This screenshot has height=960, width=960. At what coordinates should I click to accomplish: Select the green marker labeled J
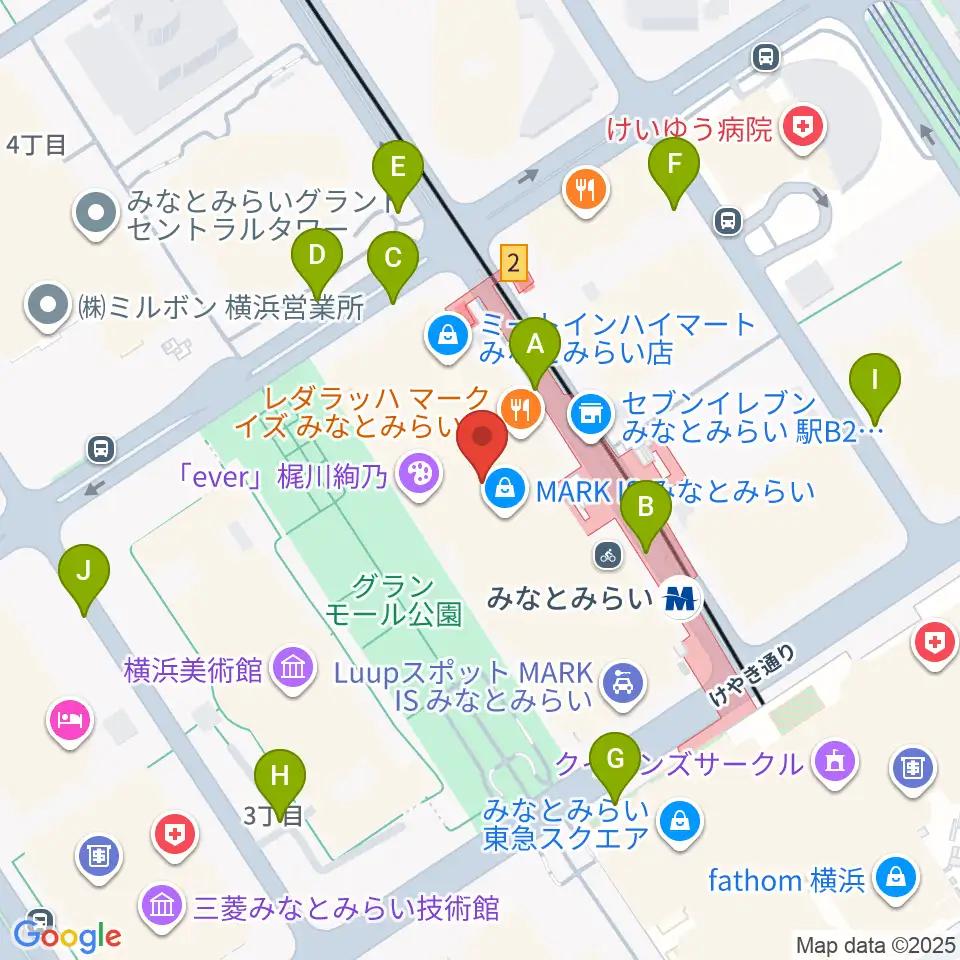click(x=84, y=577)
